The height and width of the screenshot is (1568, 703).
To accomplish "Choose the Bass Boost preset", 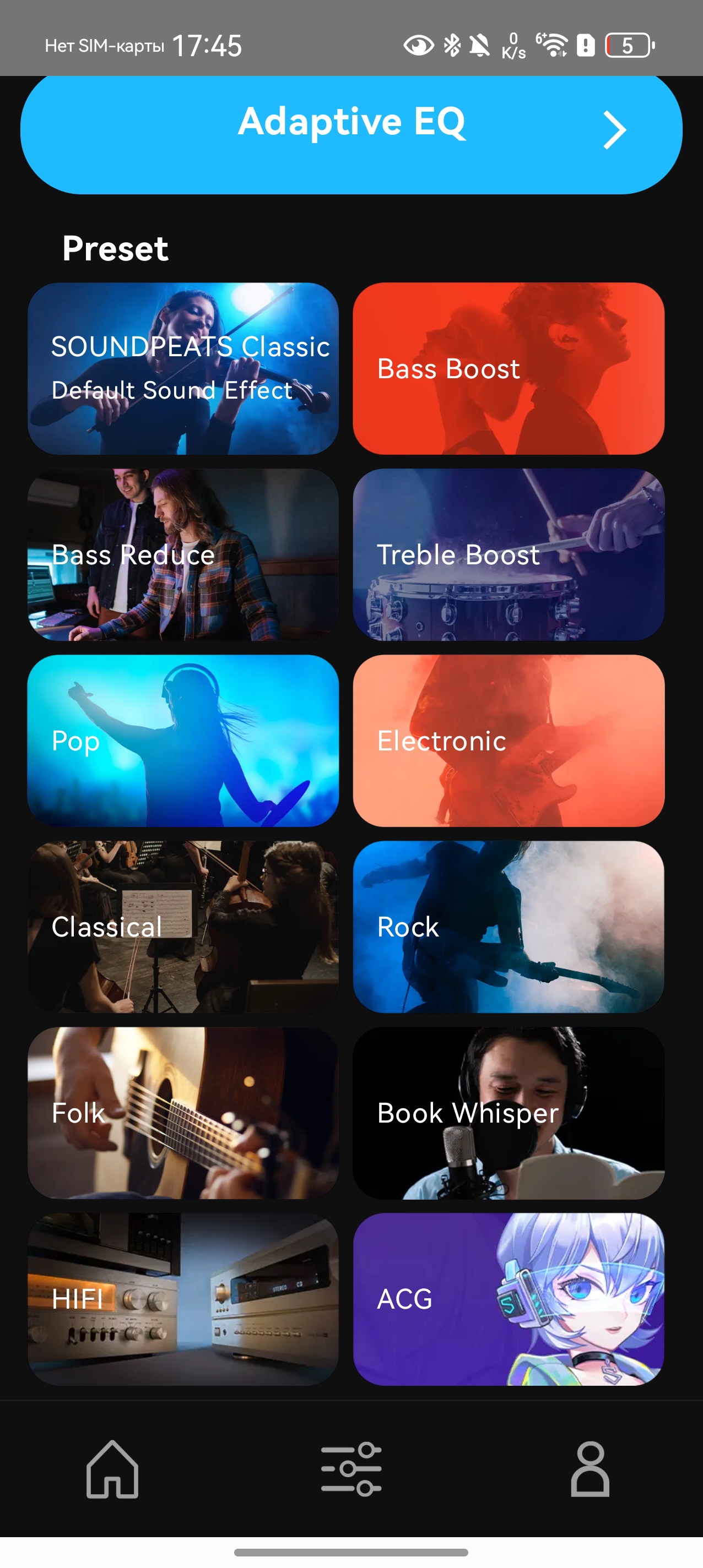I will pos(508,368).
